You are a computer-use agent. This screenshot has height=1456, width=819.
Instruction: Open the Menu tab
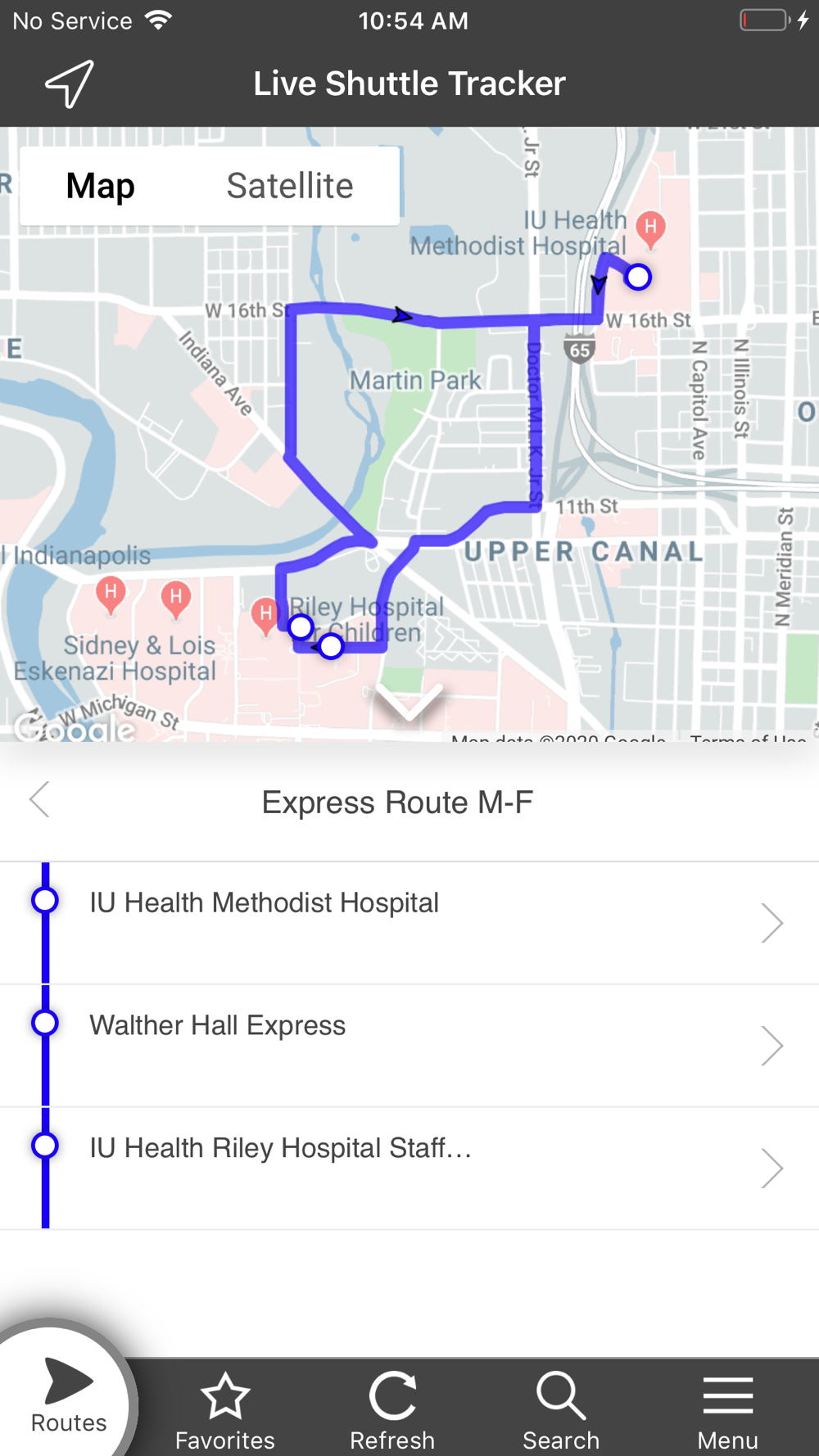[x=727, y=1410]
